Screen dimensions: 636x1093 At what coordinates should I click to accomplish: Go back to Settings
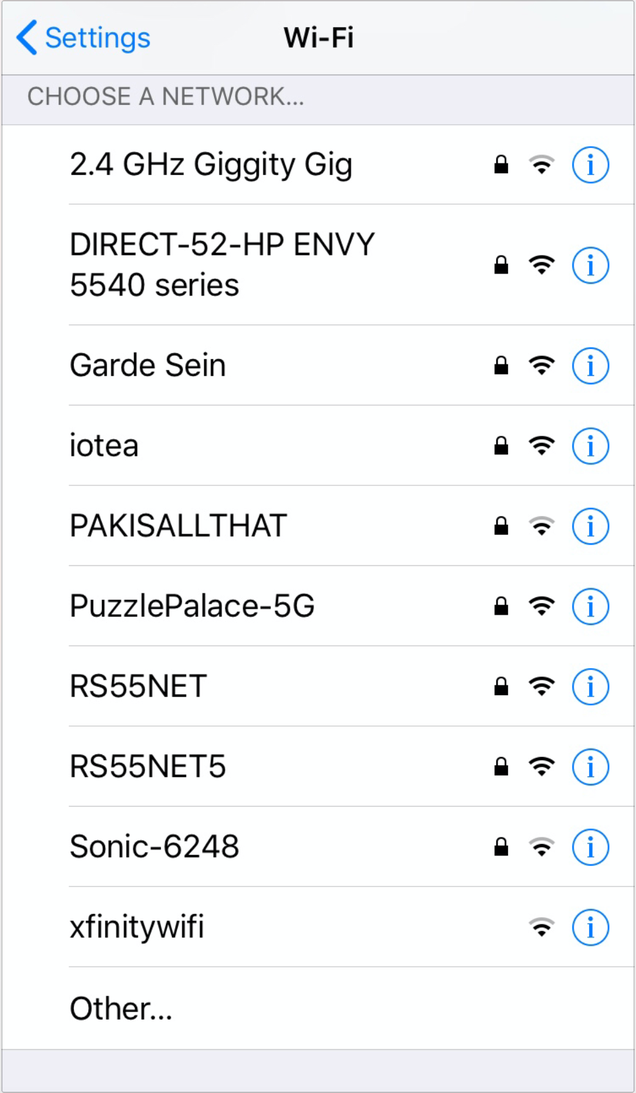coord(83,37)
